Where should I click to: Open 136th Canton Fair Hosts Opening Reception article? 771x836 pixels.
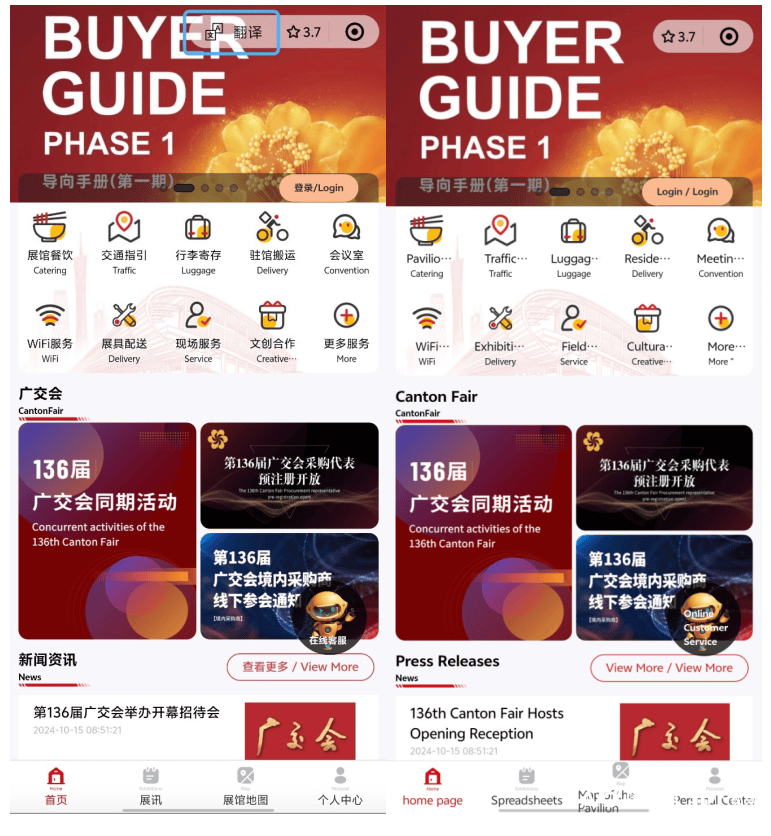[487, 723]
